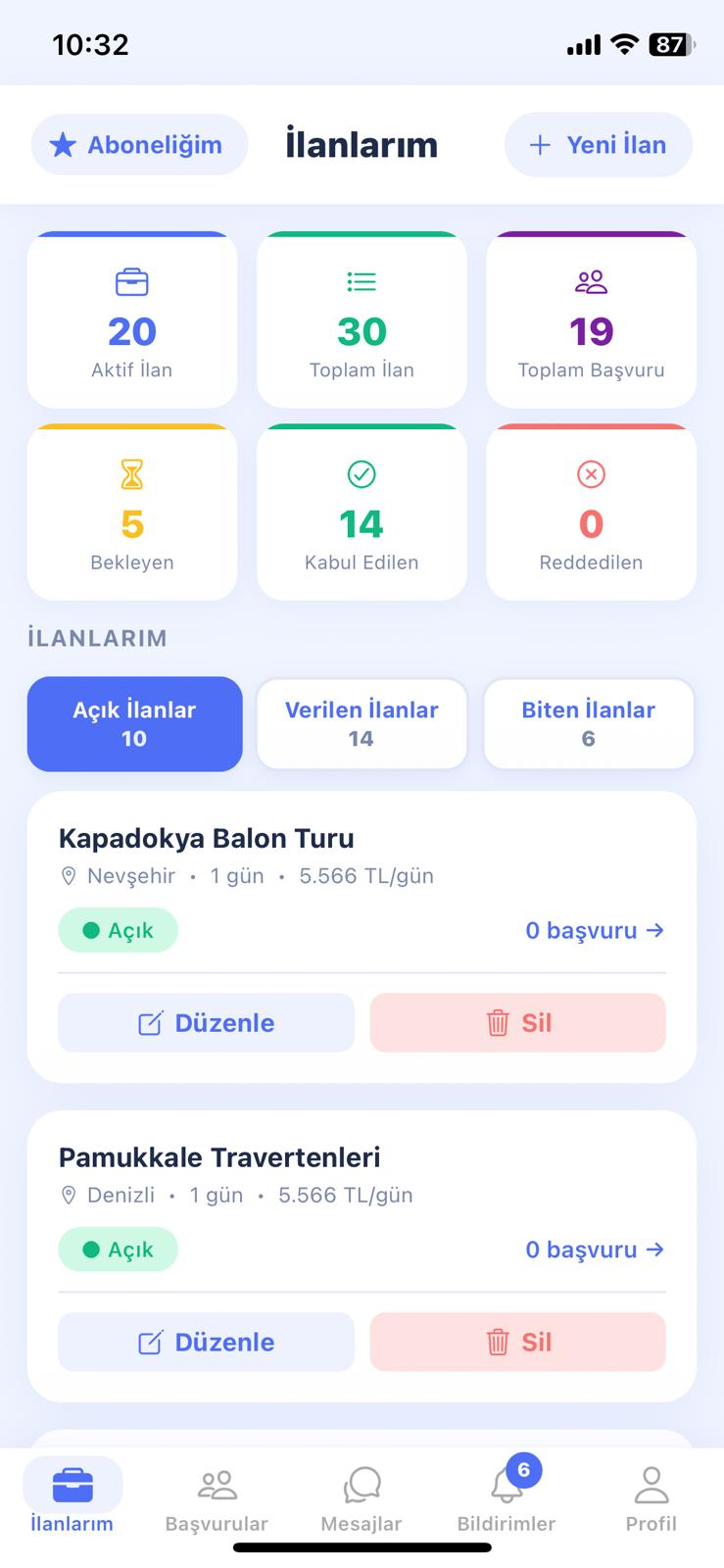The height and width of the screenshot is (1568, 724).
Task: Switch to the Verilen İlanlar tab
Action: point(362,724)
